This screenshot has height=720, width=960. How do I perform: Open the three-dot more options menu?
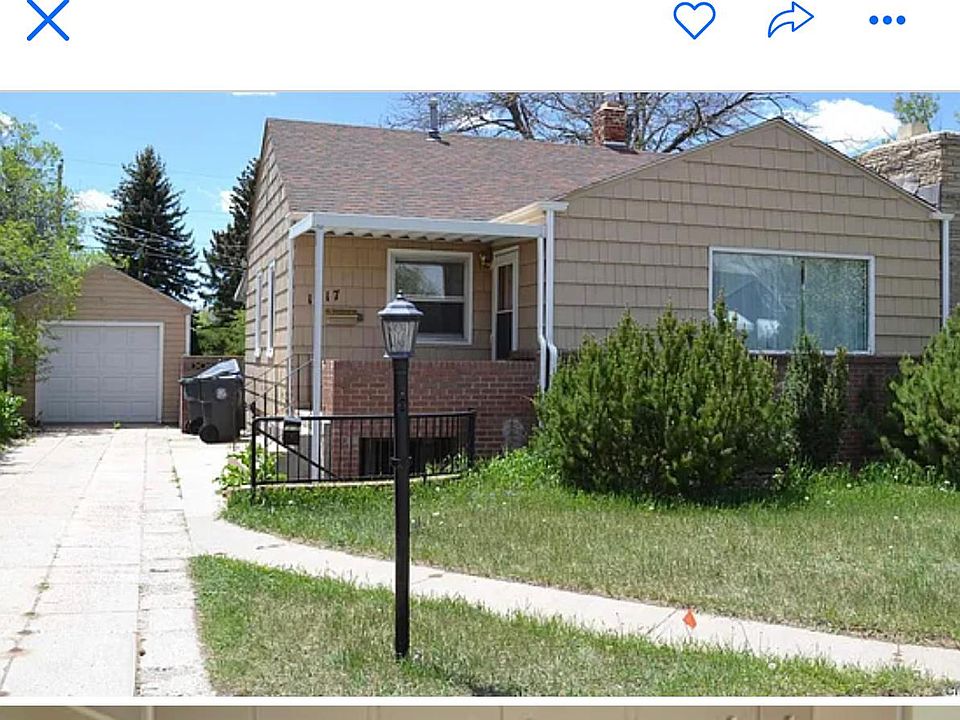886,20
